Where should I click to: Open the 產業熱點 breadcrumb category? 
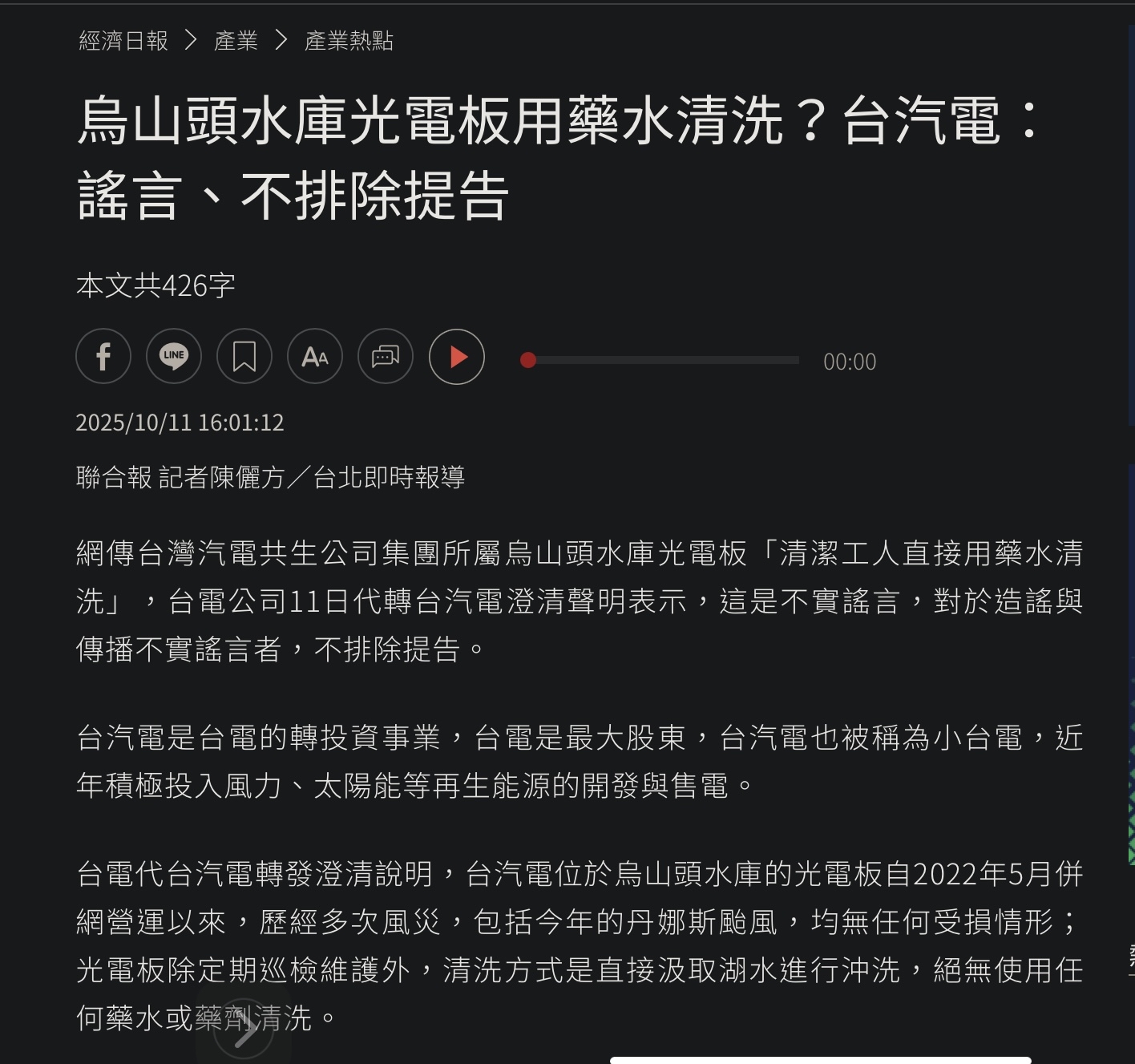point(349,40)
